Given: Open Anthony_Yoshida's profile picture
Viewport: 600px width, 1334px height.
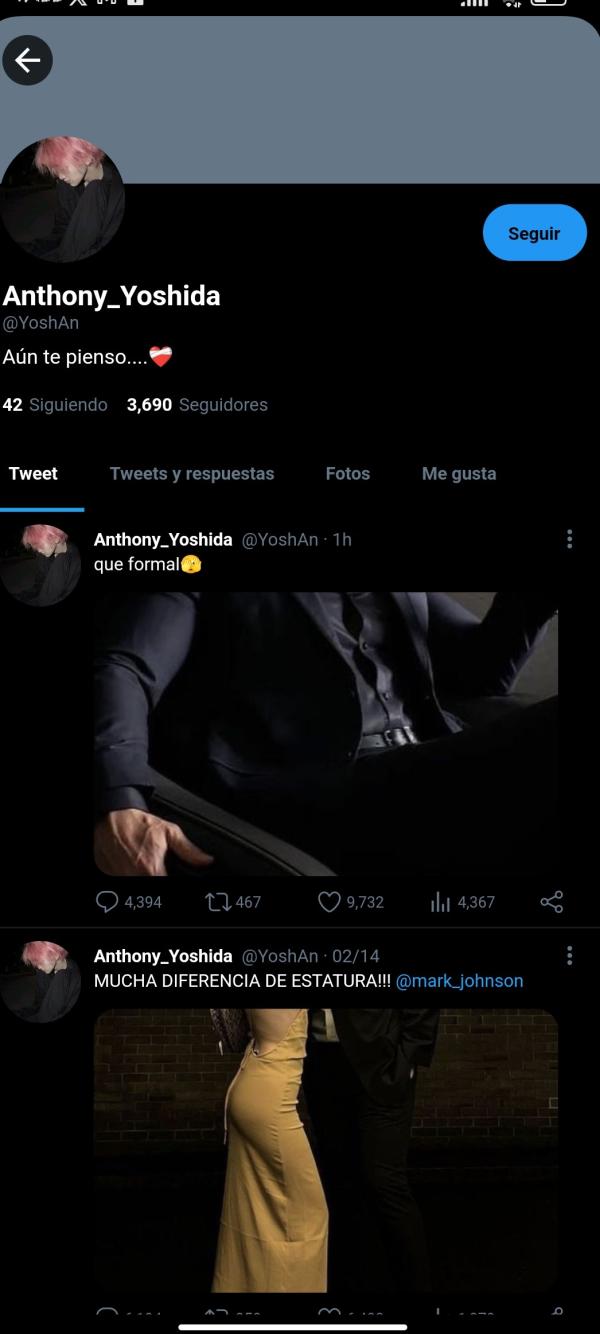Looking at the screenshot, I should click(x=62, y=200).
